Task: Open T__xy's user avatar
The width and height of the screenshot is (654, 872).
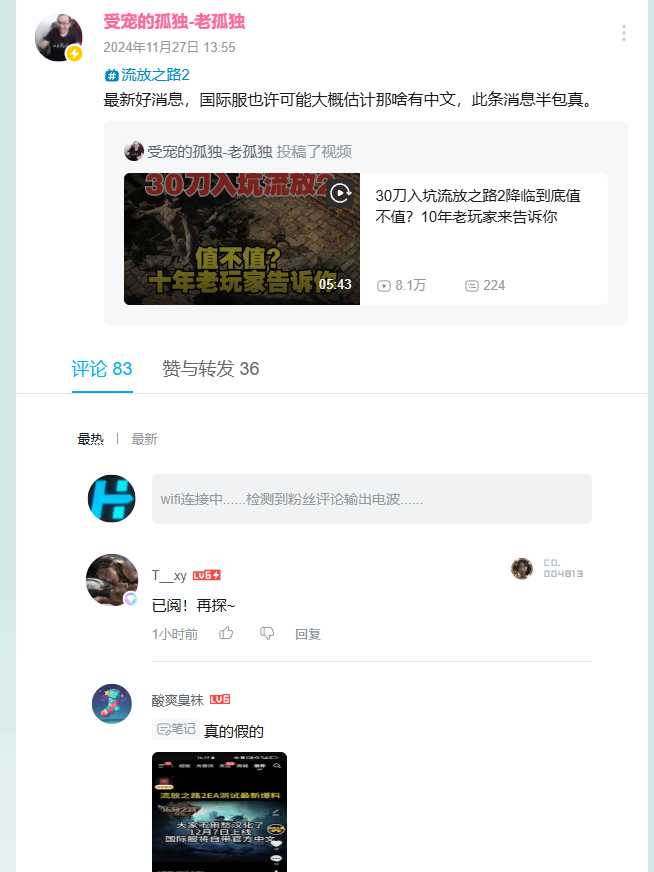Action: click(x=112, y=580)
